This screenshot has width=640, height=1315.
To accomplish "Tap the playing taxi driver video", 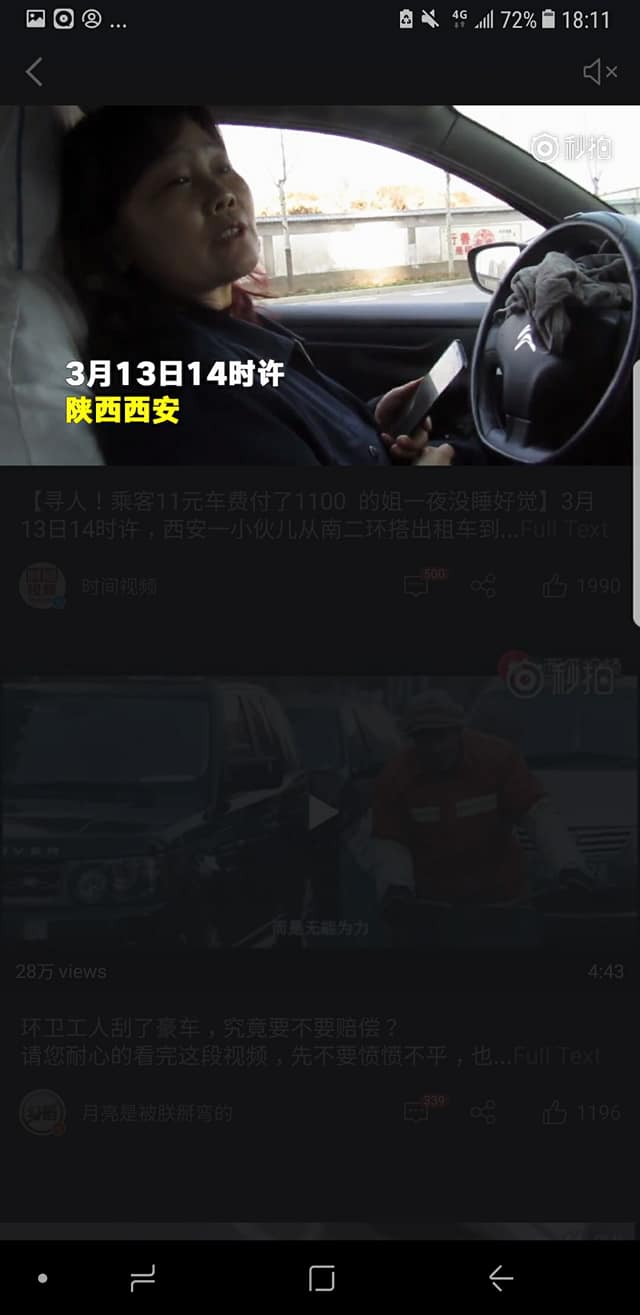I will click(320, 285).
